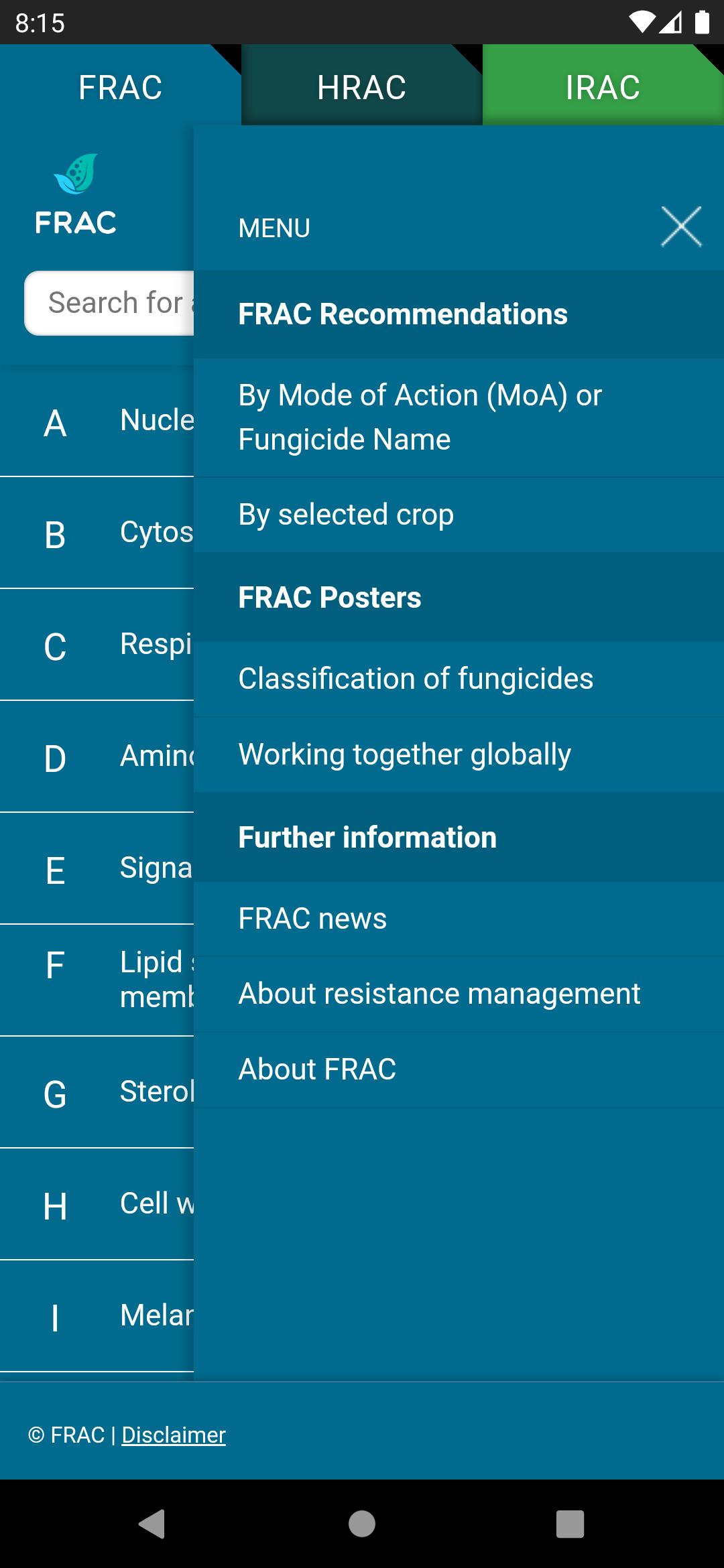724x1568 pixels.
Task: Switch to the HRAC tab
Action: click(x=362, y=86)
